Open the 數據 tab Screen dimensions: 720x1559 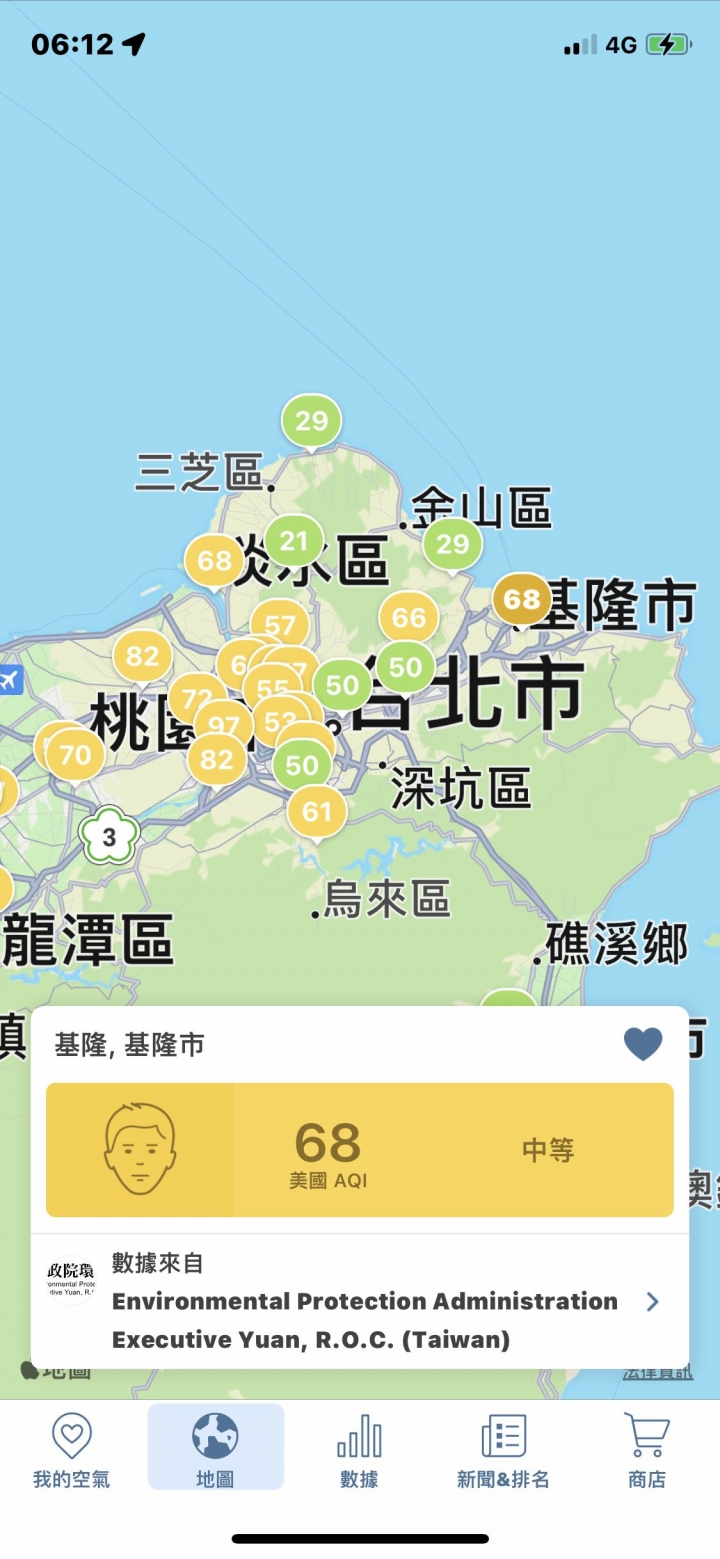pyautogui.click(x=359, y=1449)
